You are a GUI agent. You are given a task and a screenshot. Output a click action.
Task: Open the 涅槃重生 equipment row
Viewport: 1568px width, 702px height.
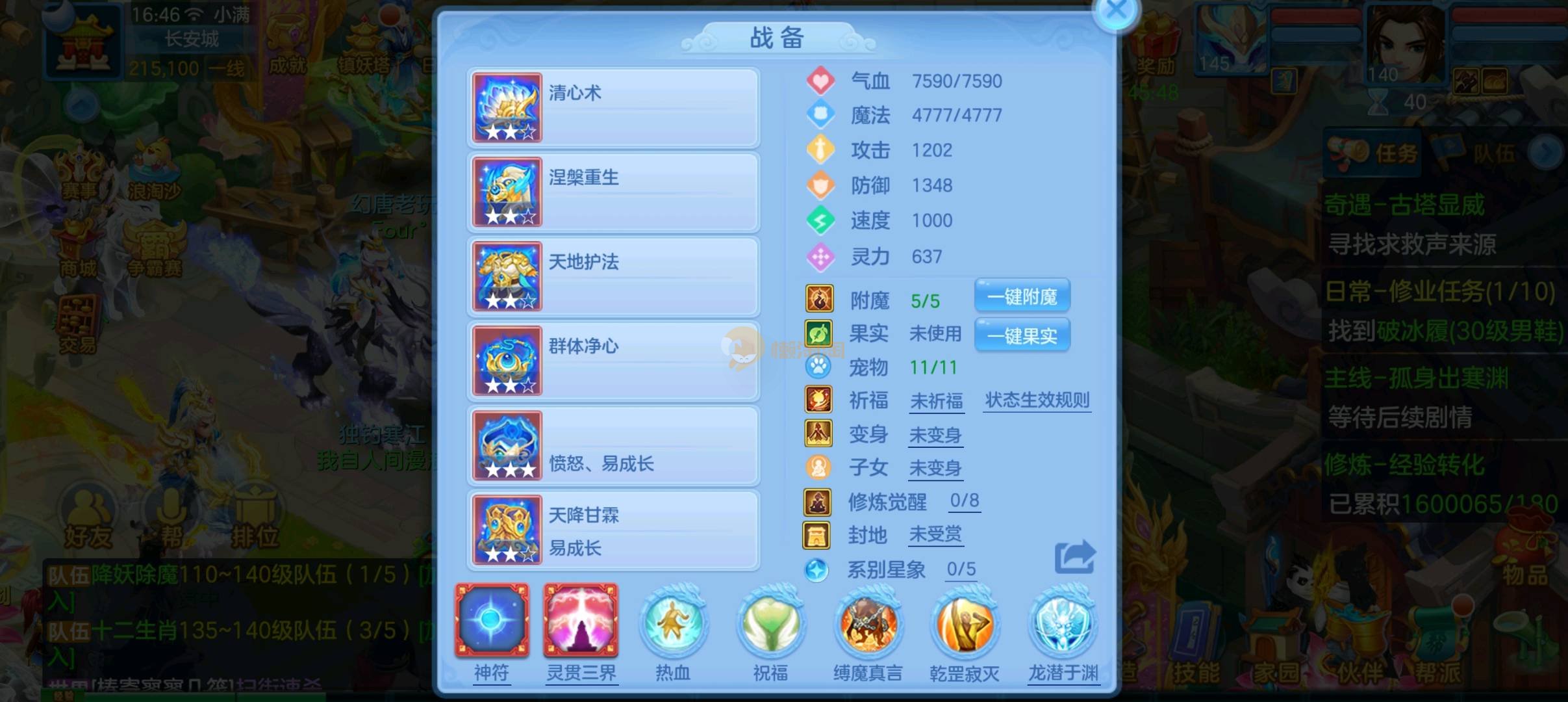[x=613, y=192]
